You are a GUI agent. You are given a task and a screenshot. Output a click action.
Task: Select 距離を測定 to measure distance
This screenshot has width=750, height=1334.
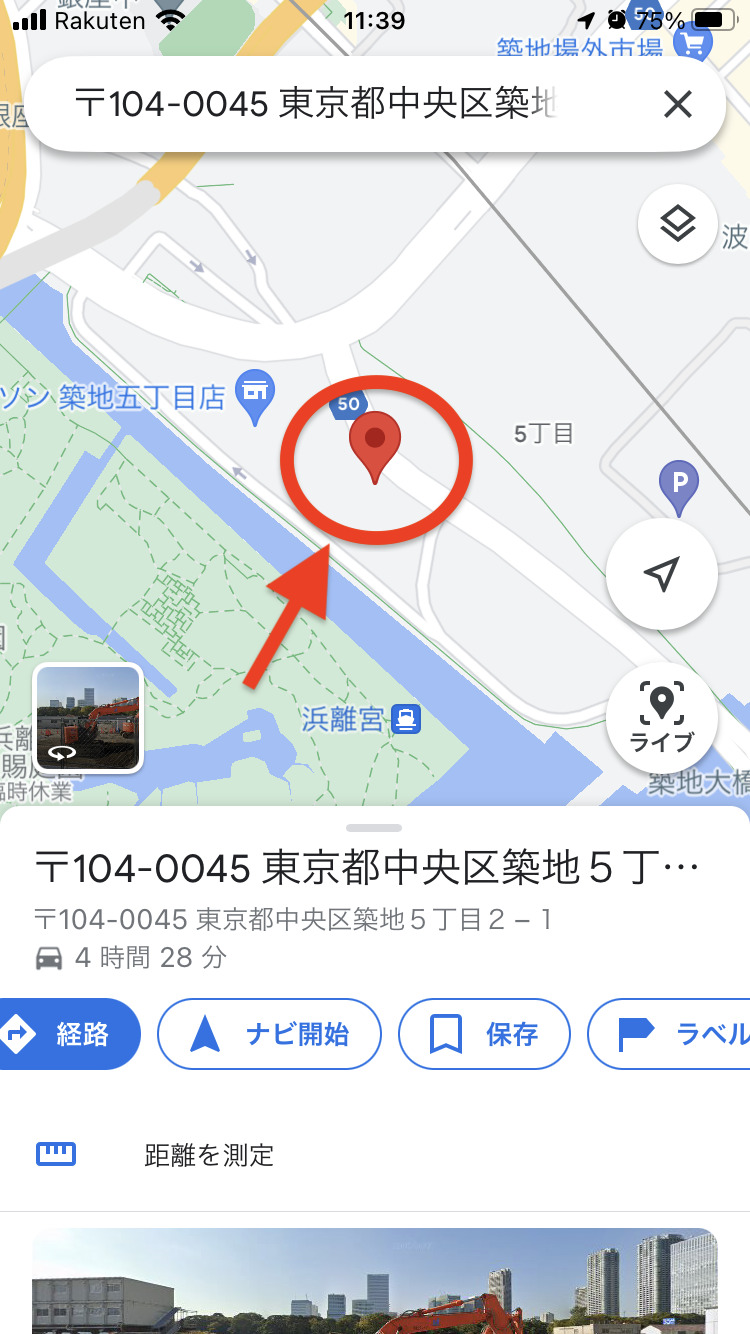(209, 1155)
